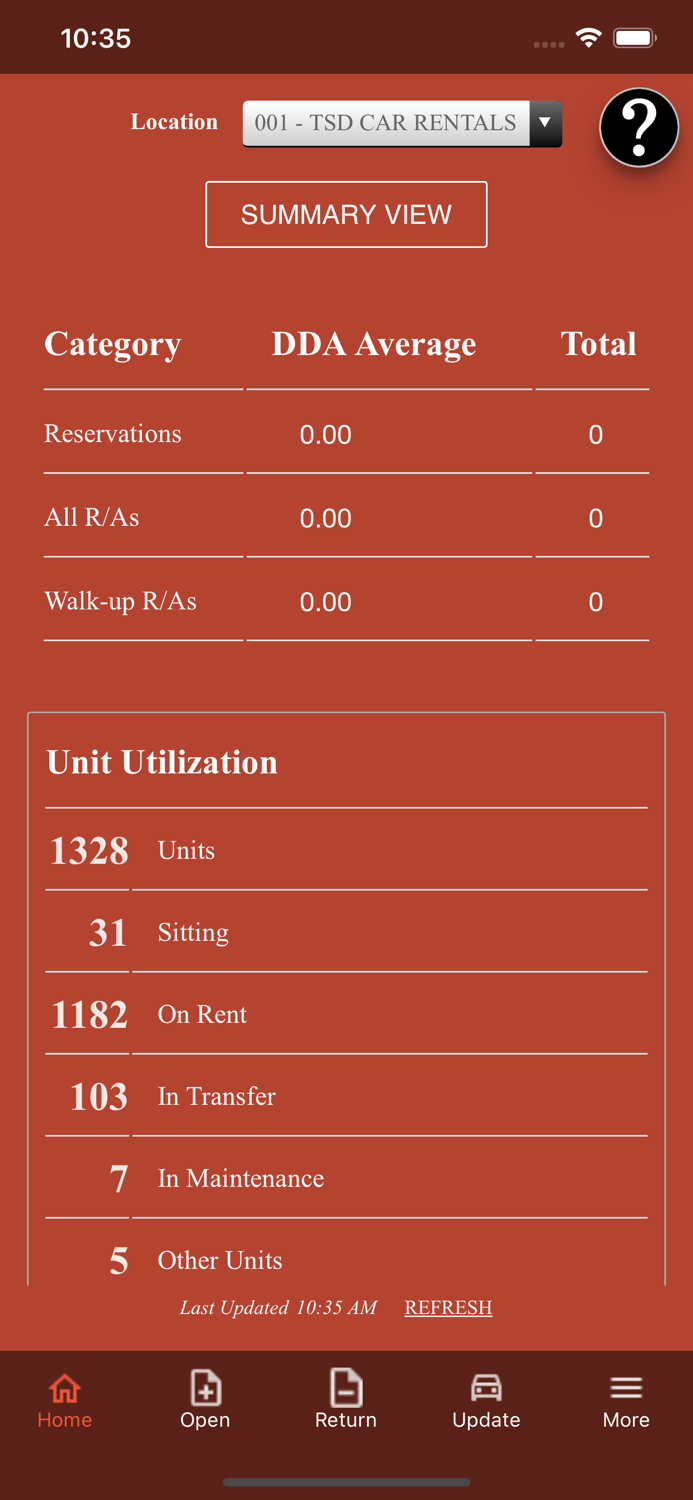Switch to the Open tab

click(x=205, y=1402)
